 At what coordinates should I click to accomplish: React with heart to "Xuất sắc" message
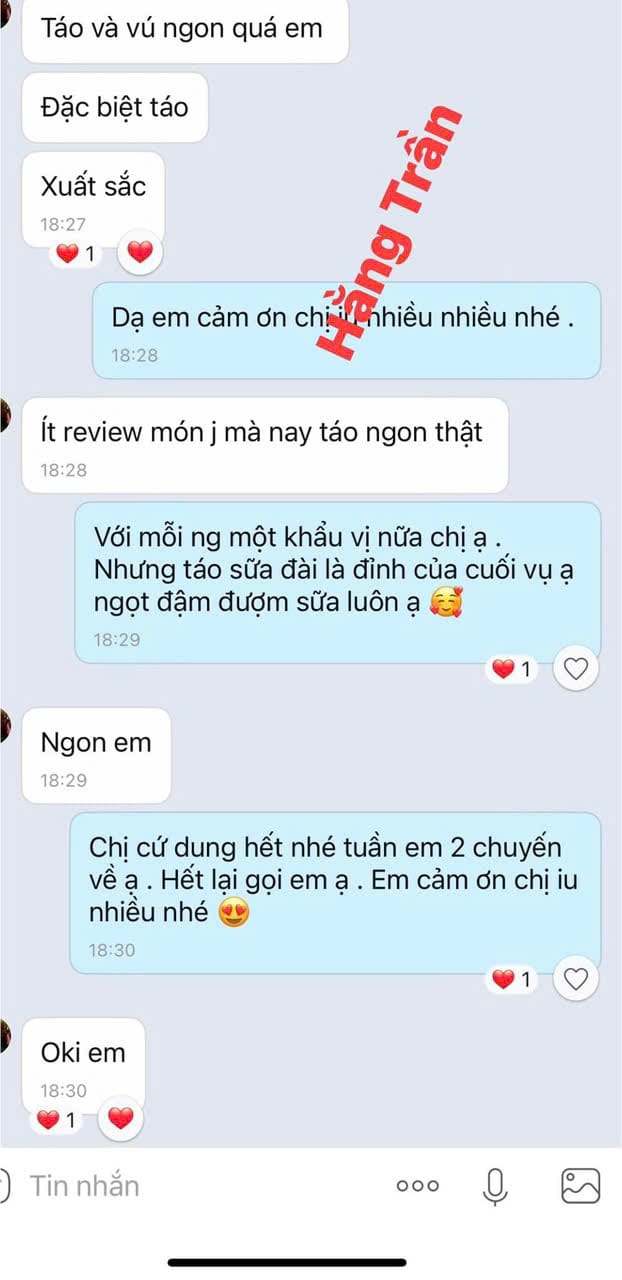click(141, 253)
